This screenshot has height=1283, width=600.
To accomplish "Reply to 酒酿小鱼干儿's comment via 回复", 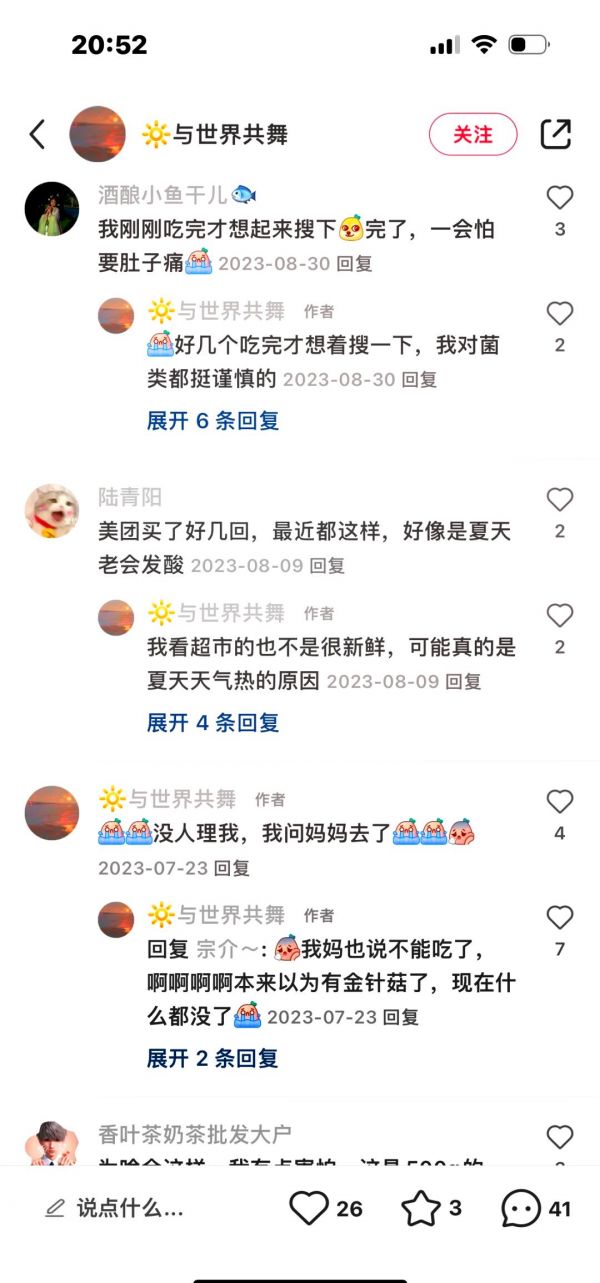I will [x=354, y=264].
